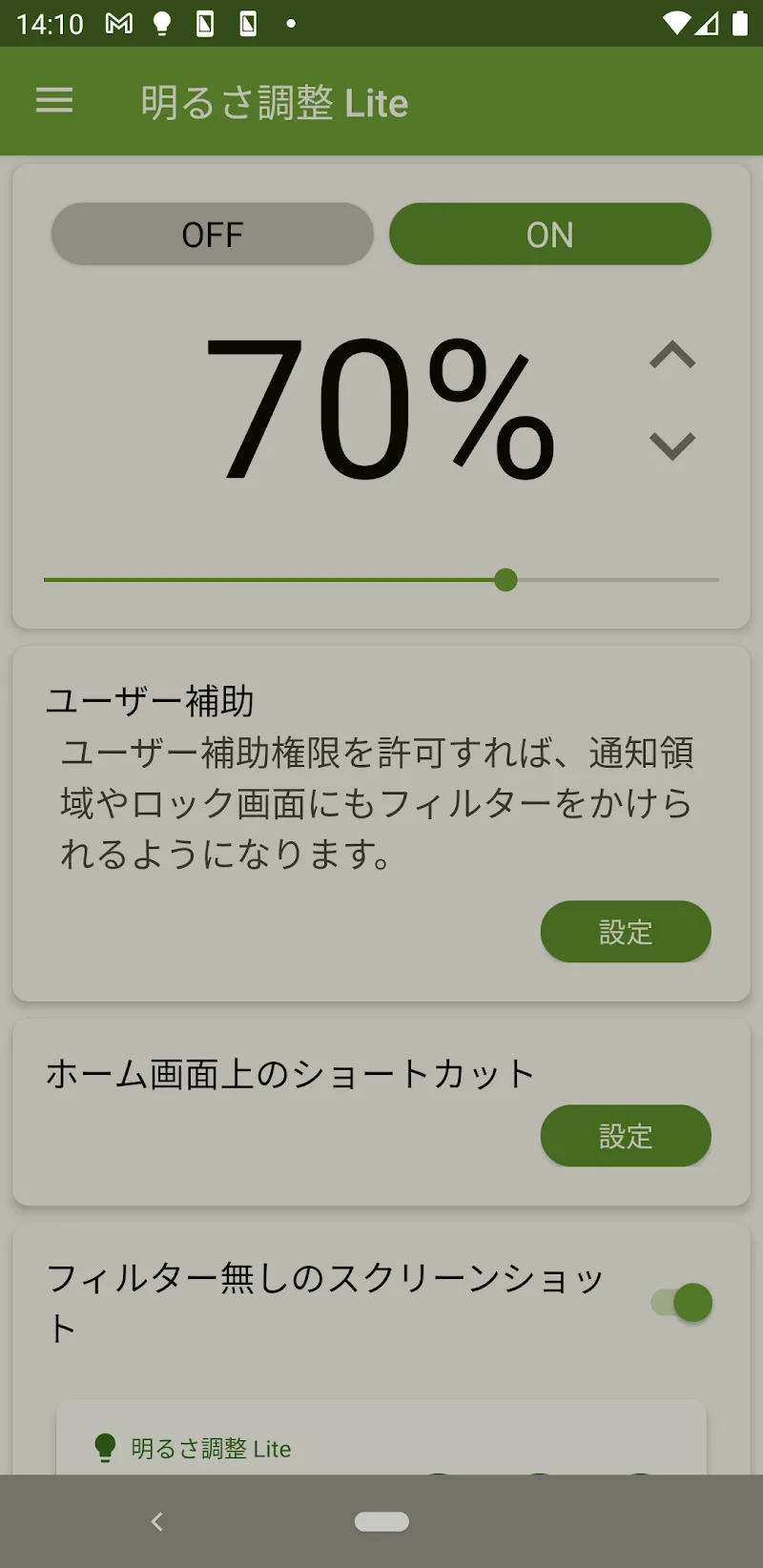763x1568 pixels.
Task: Turn the brightness filter OFF
Action: (x=212, y=234)
